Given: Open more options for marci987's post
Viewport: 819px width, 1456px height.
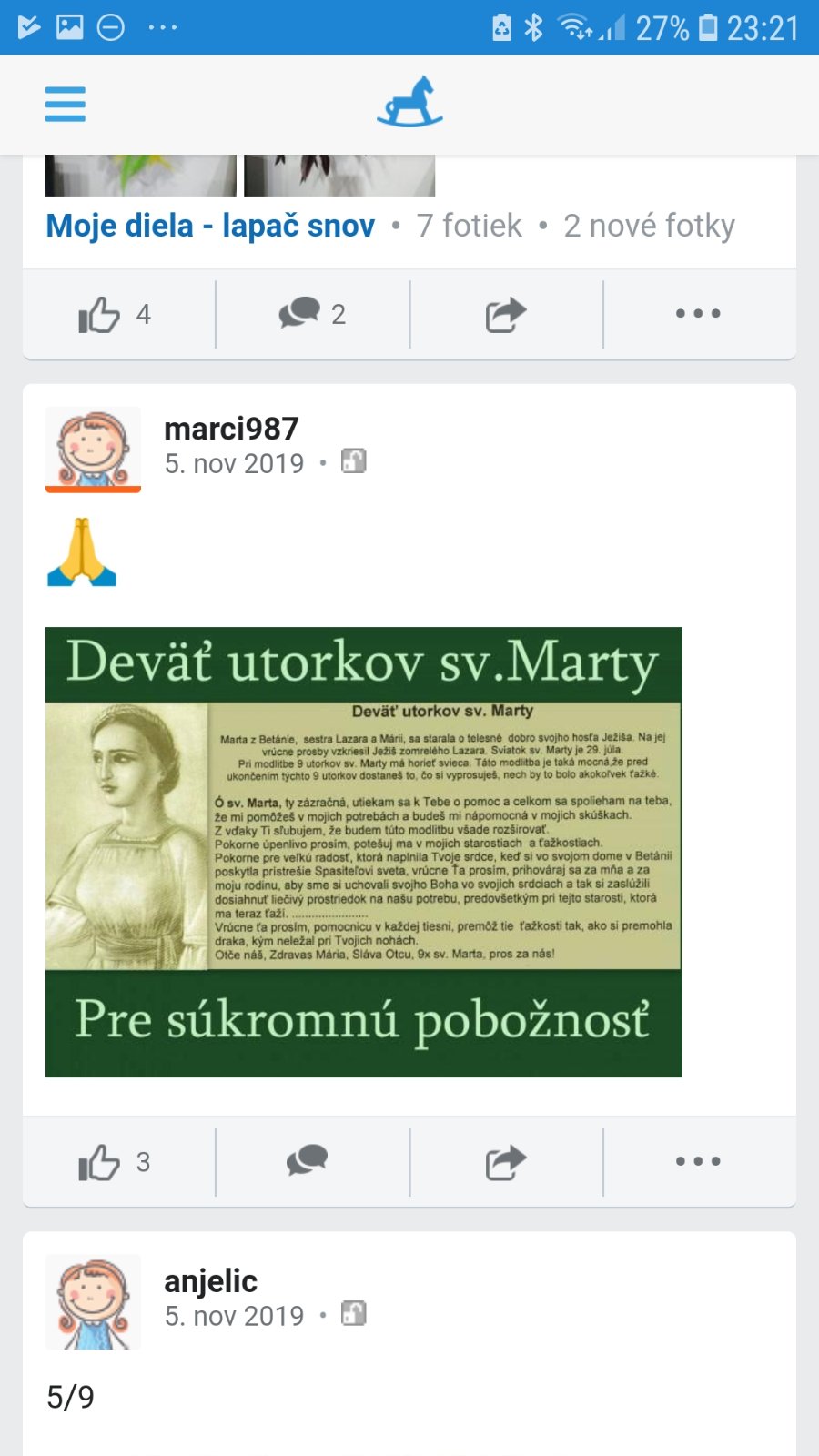Looking at the screenshot, I should click(698, 1161).
